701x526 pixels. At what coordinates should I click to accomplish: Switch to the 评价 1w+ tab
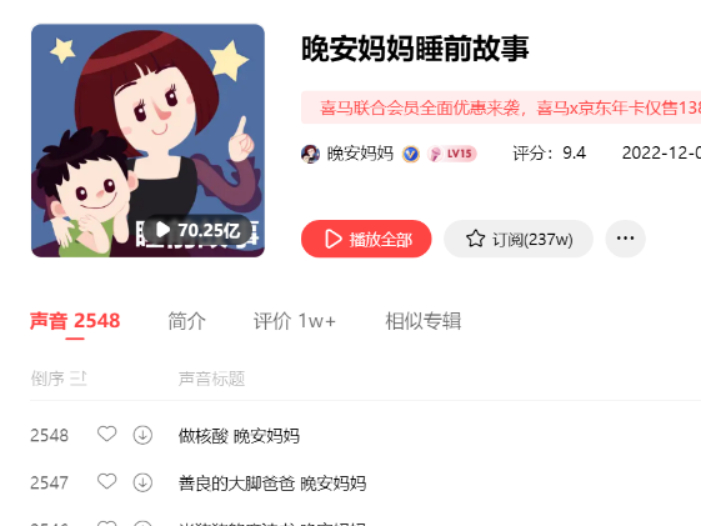[x=294, y=321]
